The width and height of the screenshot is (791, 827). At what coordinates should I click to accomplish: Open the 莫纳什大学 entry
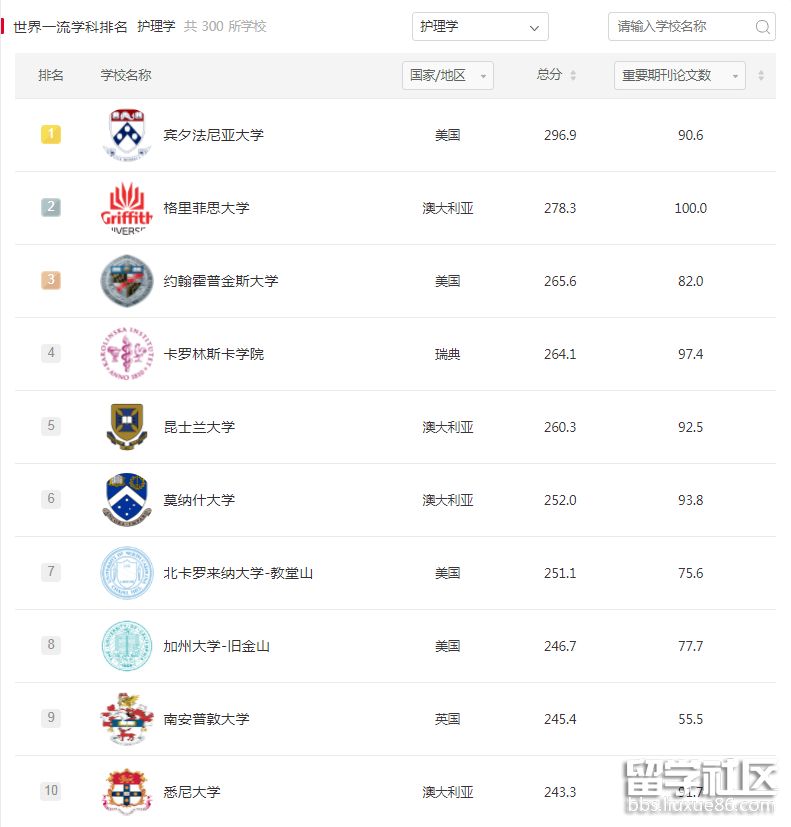tap(199, 500)
